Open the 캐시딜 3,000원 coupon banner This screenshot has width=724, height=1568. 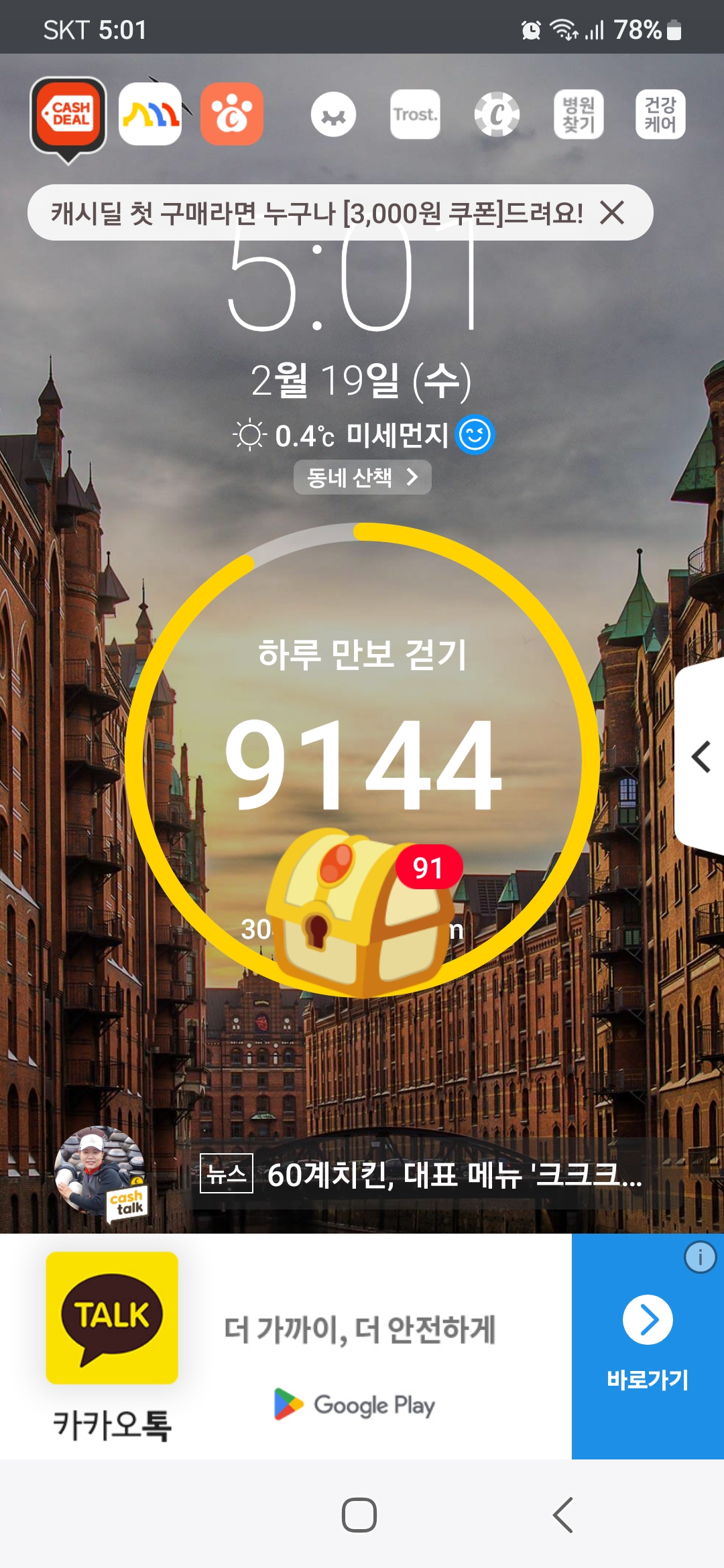point(315,213)
